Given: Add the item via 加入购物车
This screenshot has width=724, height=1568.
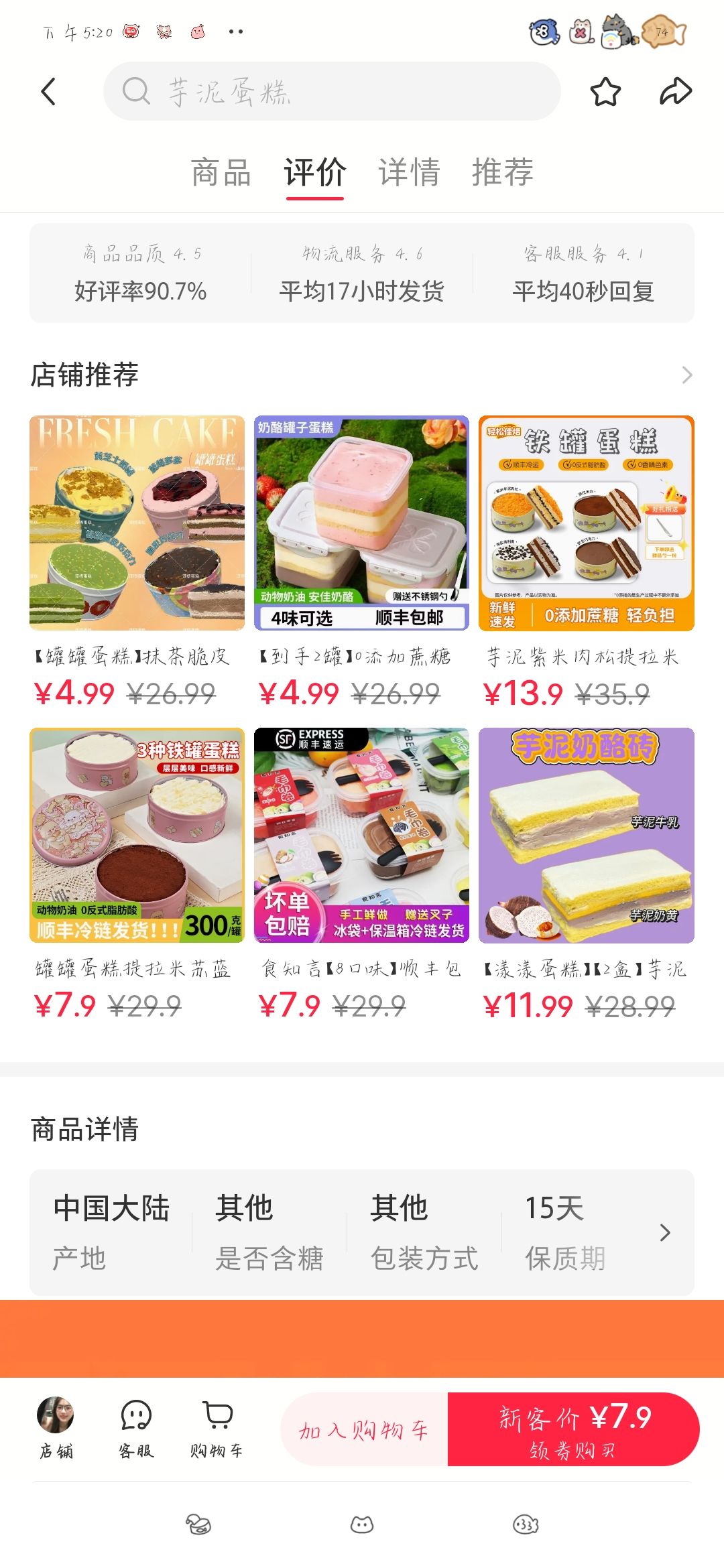Looking at the screenshot, I should [364, 1430].
